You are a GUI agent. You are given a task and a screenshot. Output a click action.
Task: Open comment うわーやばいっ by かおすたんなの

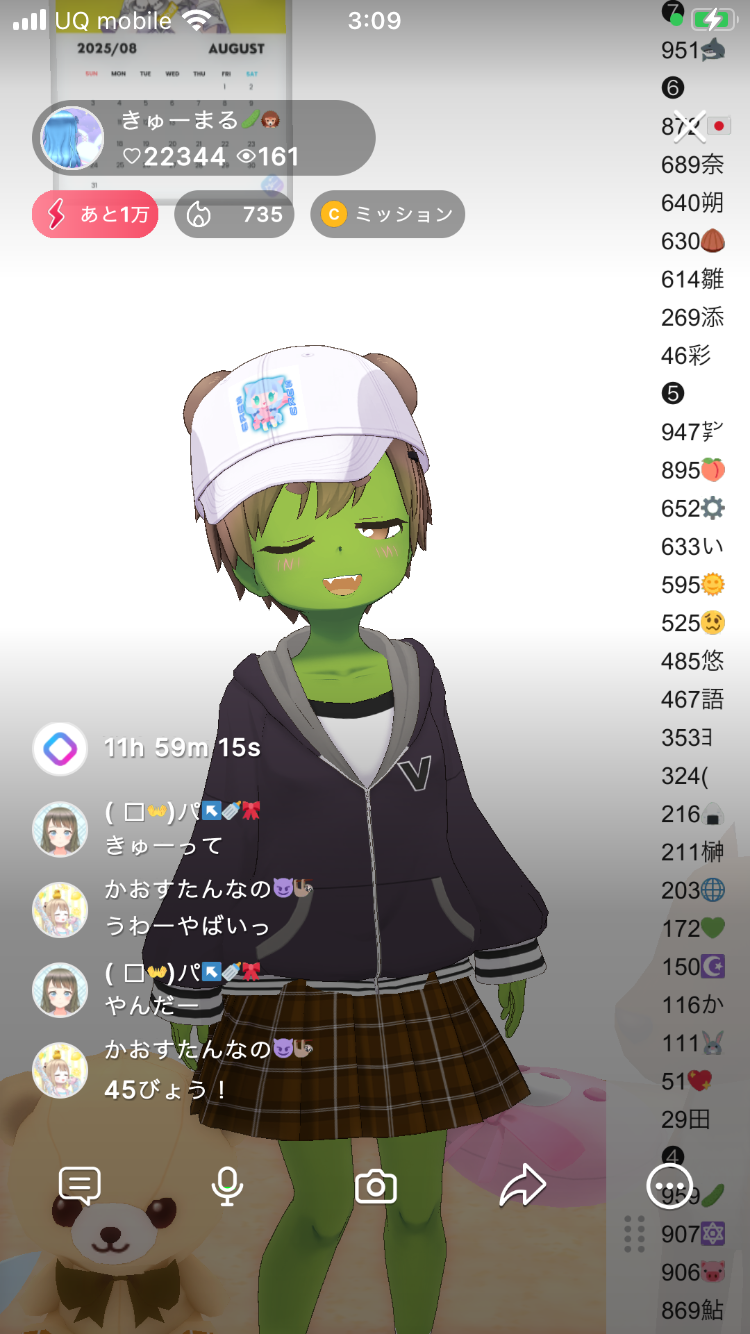187,926
